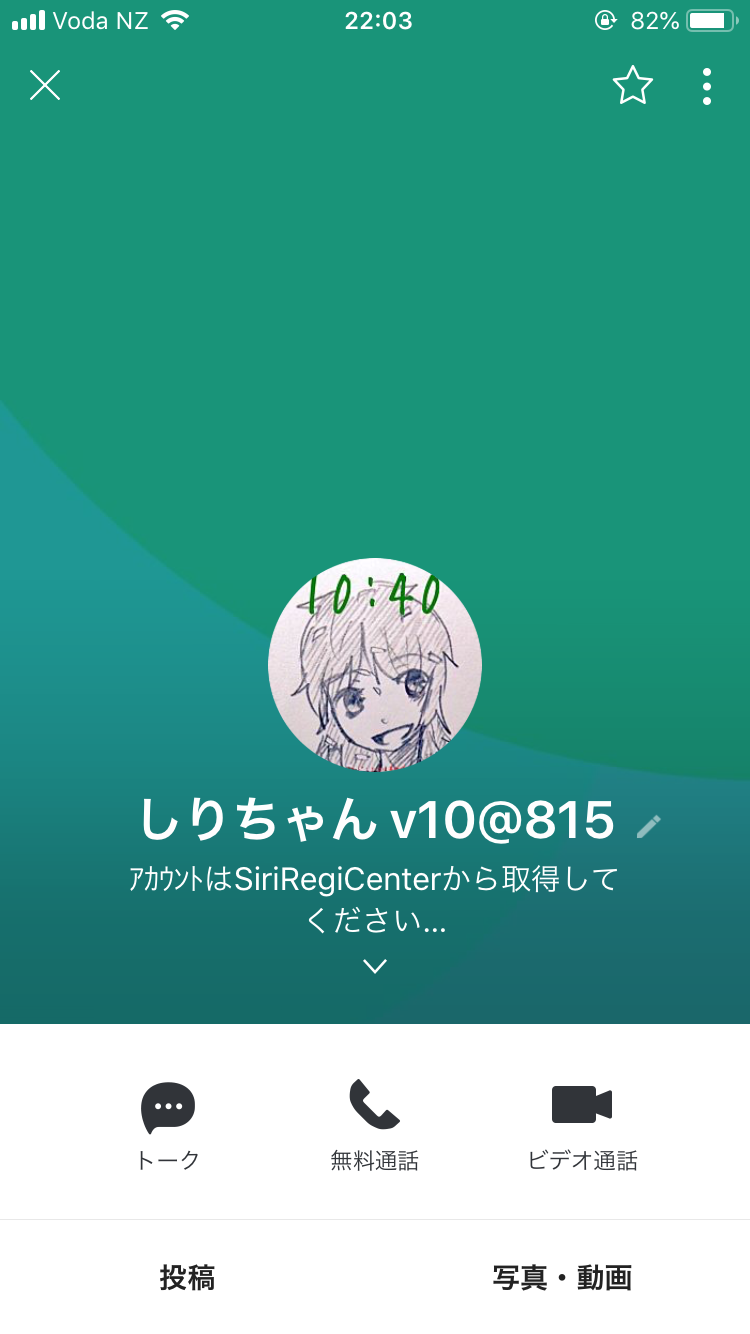Viewport: 750px width, 1334px height.
Task: Open the three-dot overflow menu
Action: [707, 86]
